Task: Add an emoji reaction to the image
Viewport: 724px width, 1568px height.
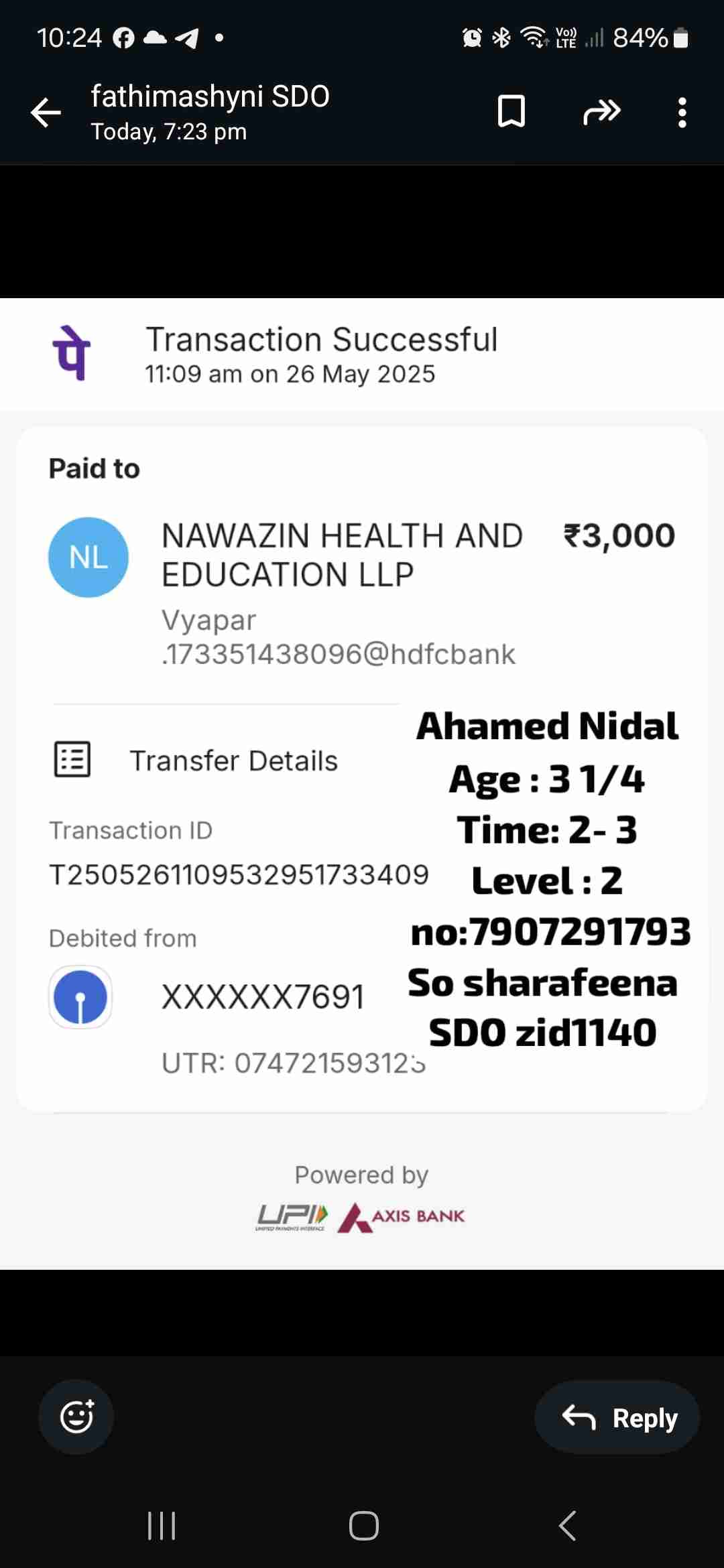Action: (x=76, y=1417)
